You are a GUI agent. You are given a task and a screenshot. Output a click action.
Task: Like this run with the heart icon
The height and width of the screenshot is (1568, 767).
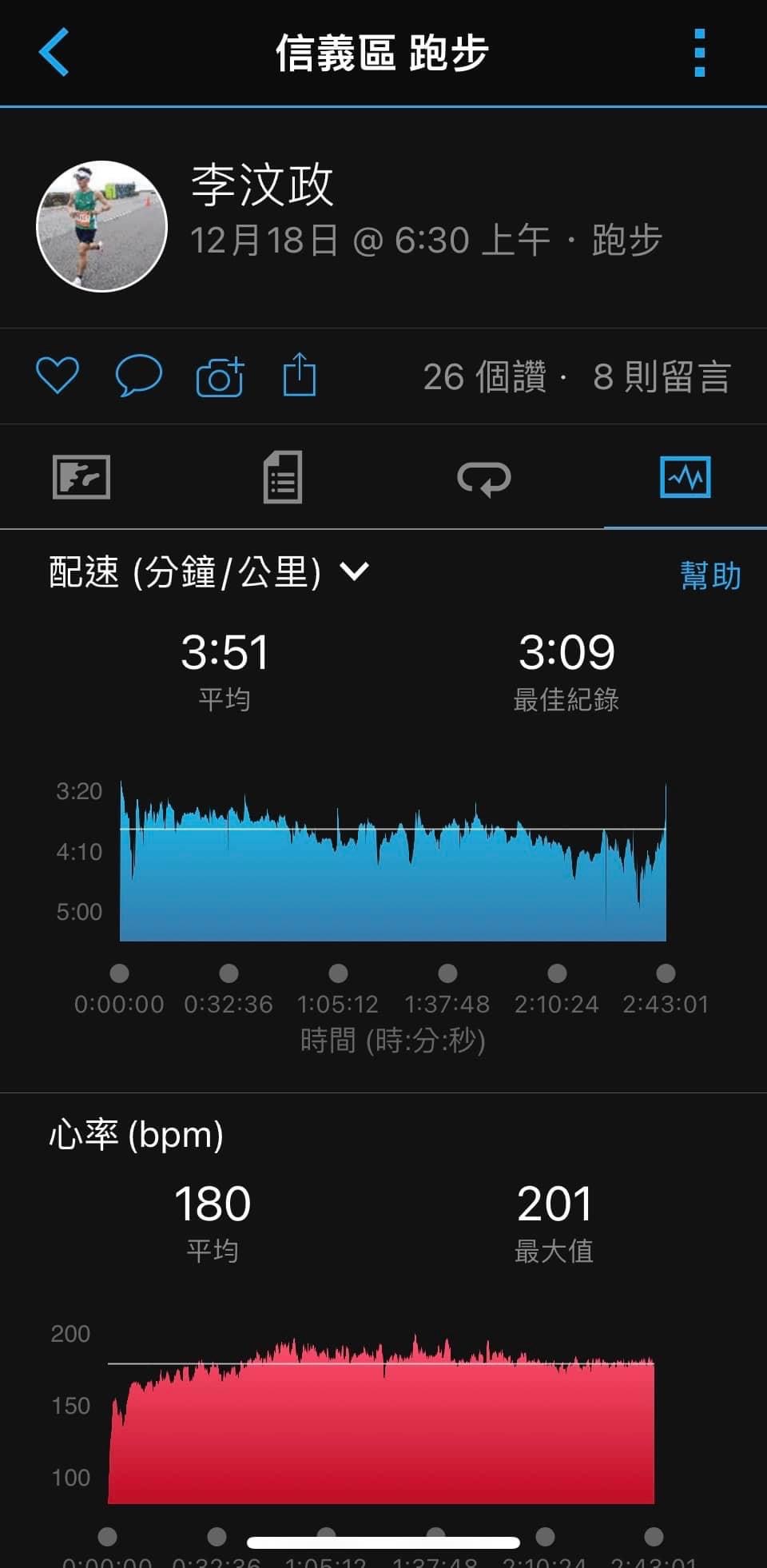pos(58,375)
